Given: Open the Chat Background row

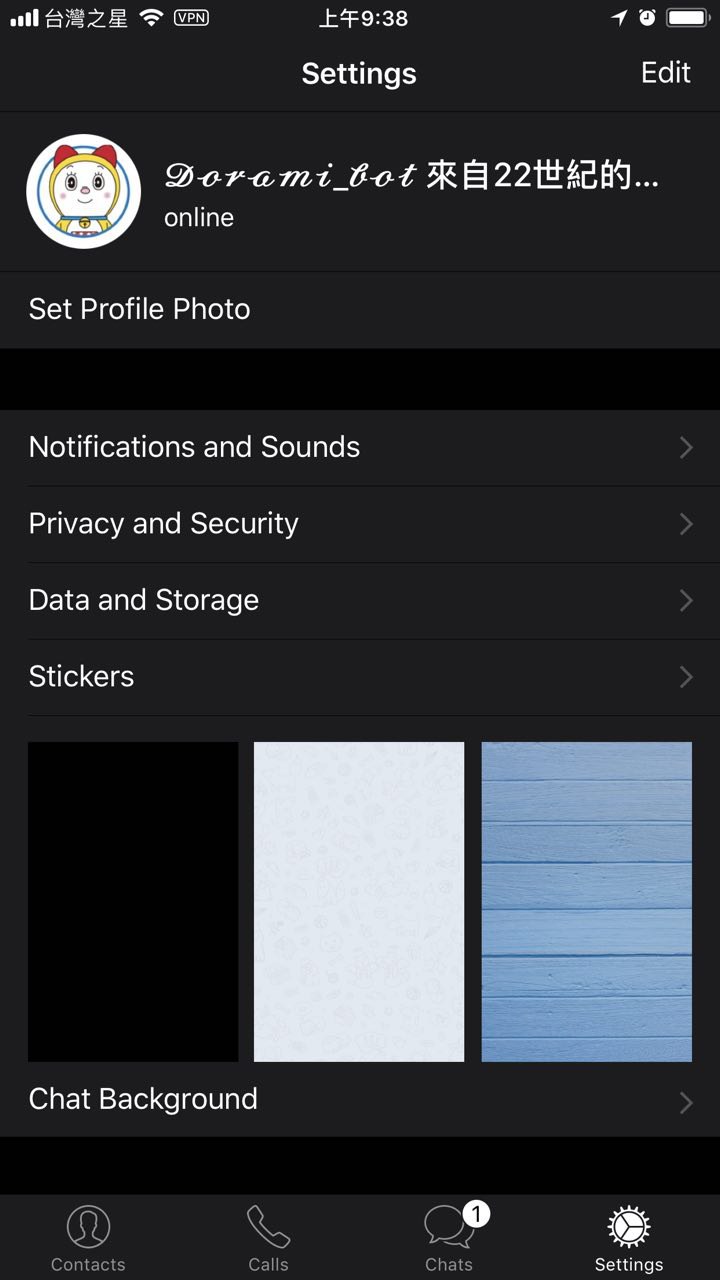Looking at the screenshot, I should pos(360,1099).
